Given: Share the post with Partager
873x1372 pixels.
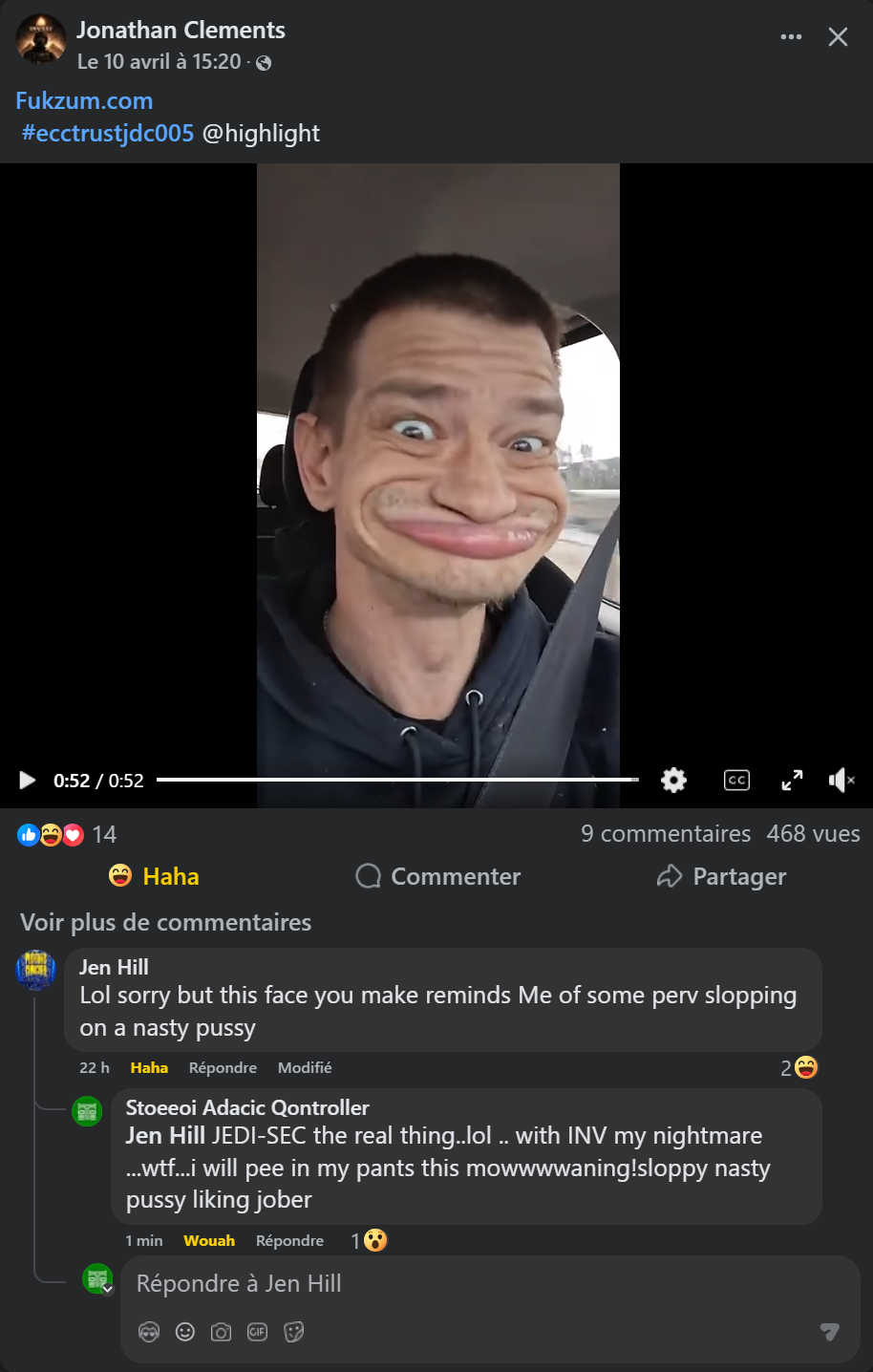Looking at the screenshot, I should (721, 876).
